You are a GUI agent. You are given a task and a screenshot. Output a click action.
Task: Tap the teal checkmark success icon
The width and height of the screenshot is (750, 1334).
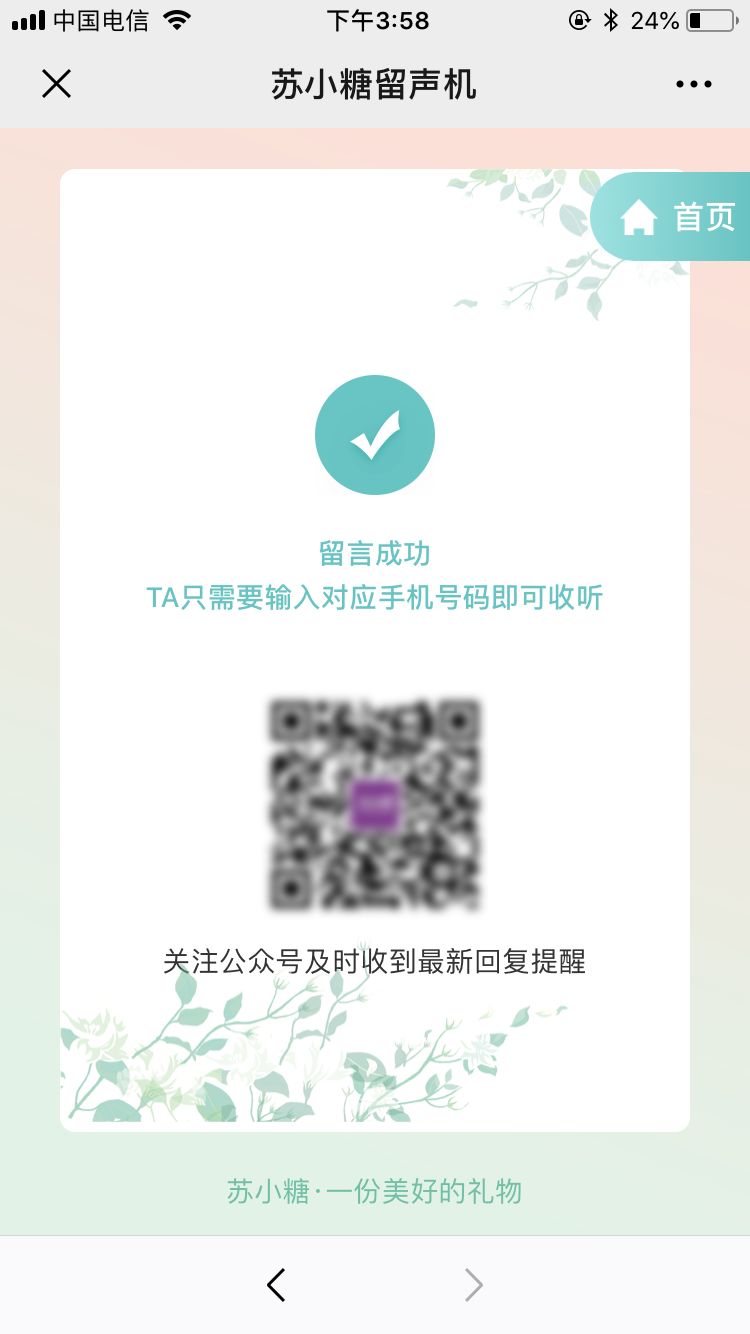tap(375, 434)
